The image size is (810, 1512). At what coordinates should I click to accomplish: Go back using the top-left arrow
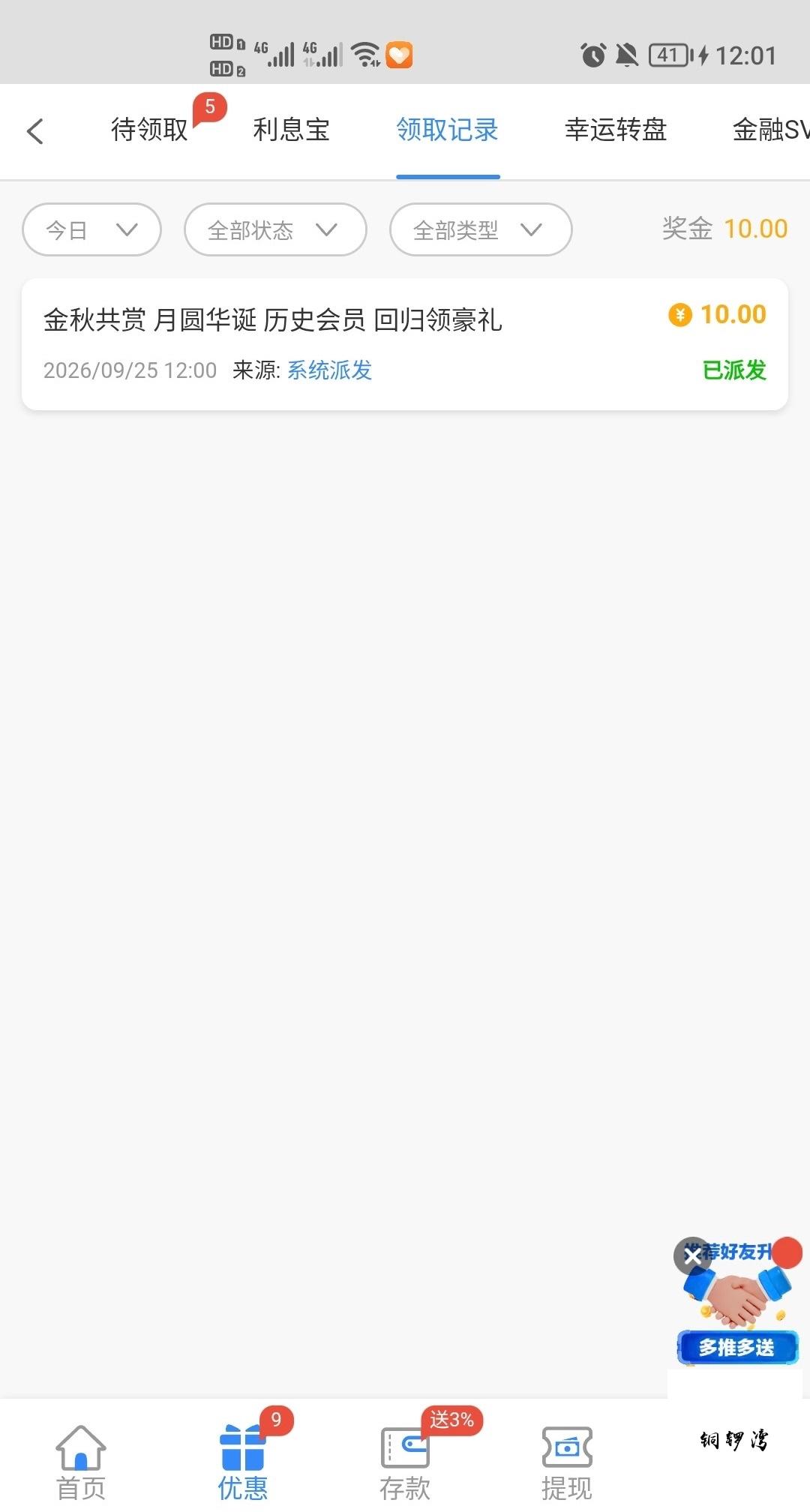click(35, 131)
